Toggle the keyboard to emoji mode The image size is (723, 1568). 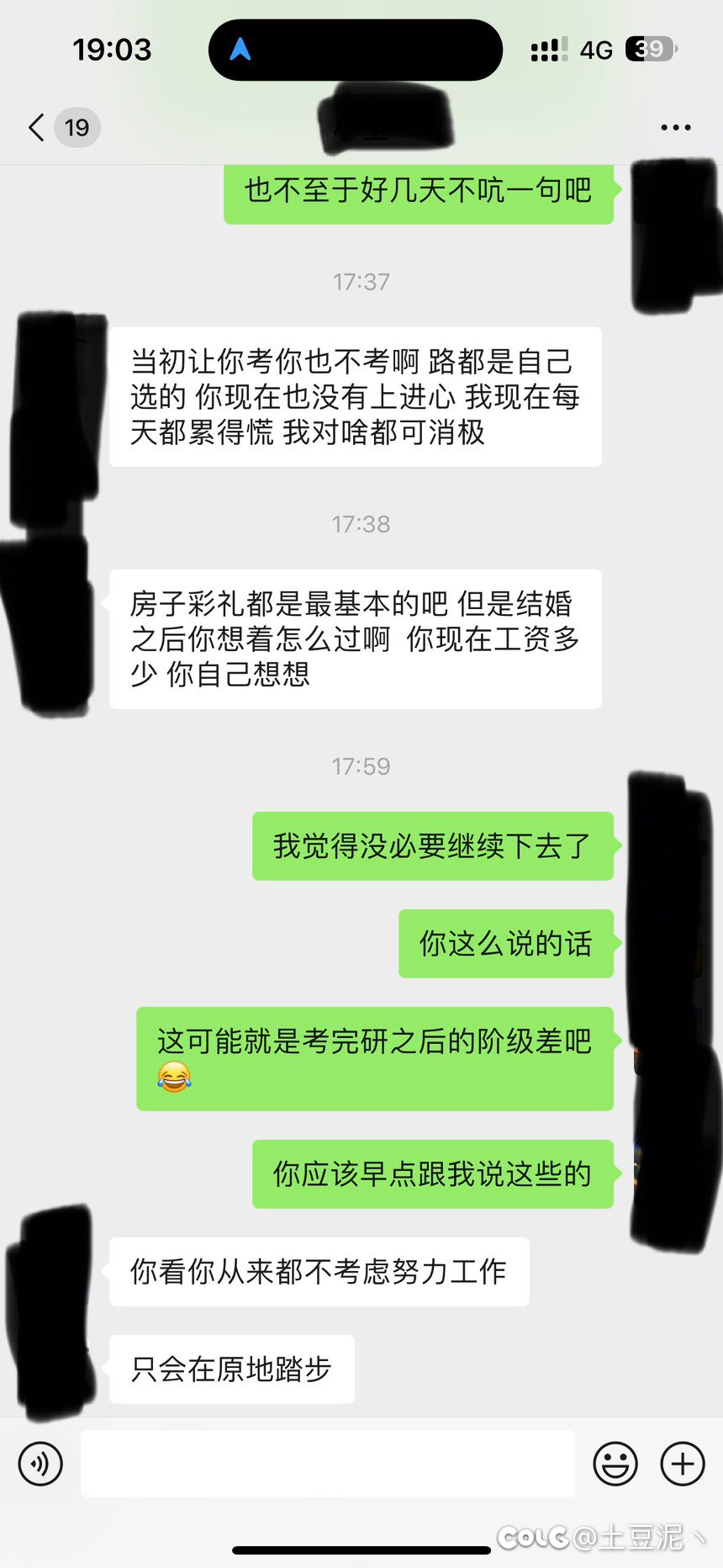pyautogui.click(x=615, y=1464)
